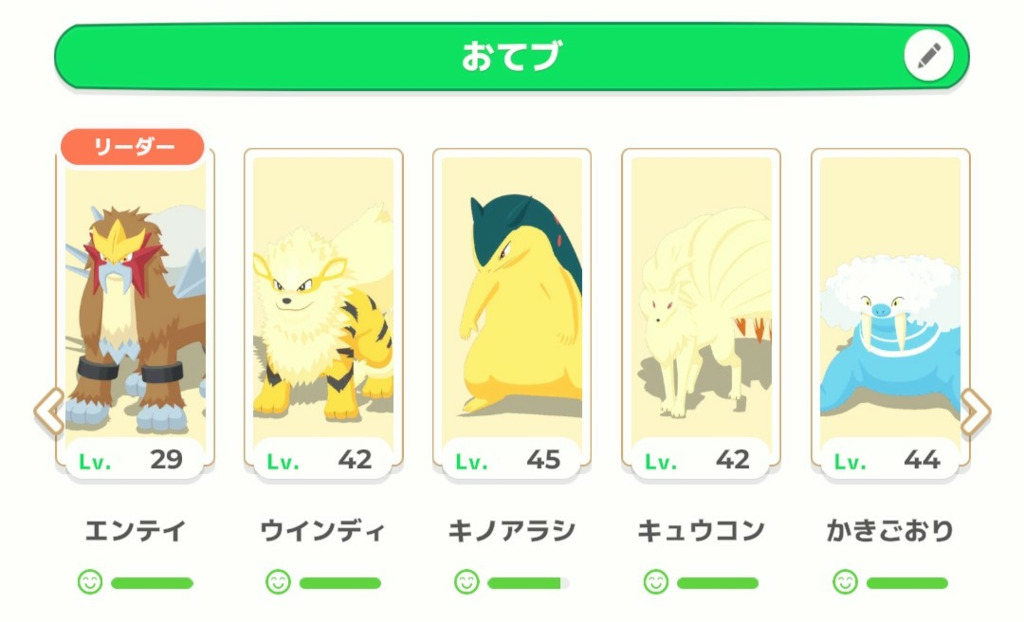Open the キノアラシ level 45 card
Screen dimensions: 1024x622
[512, 310]
